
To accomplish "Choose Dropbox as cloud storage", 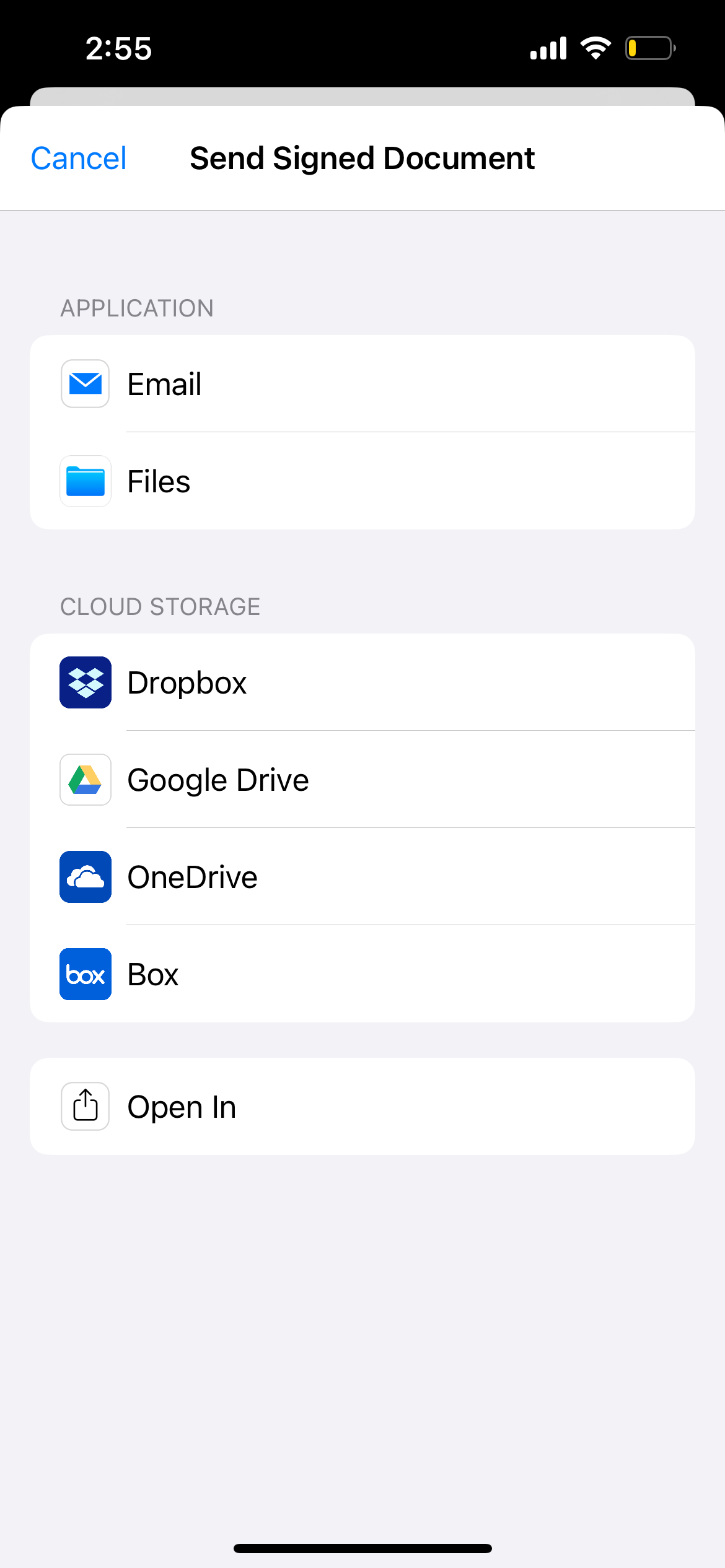I will coord(362,682).
